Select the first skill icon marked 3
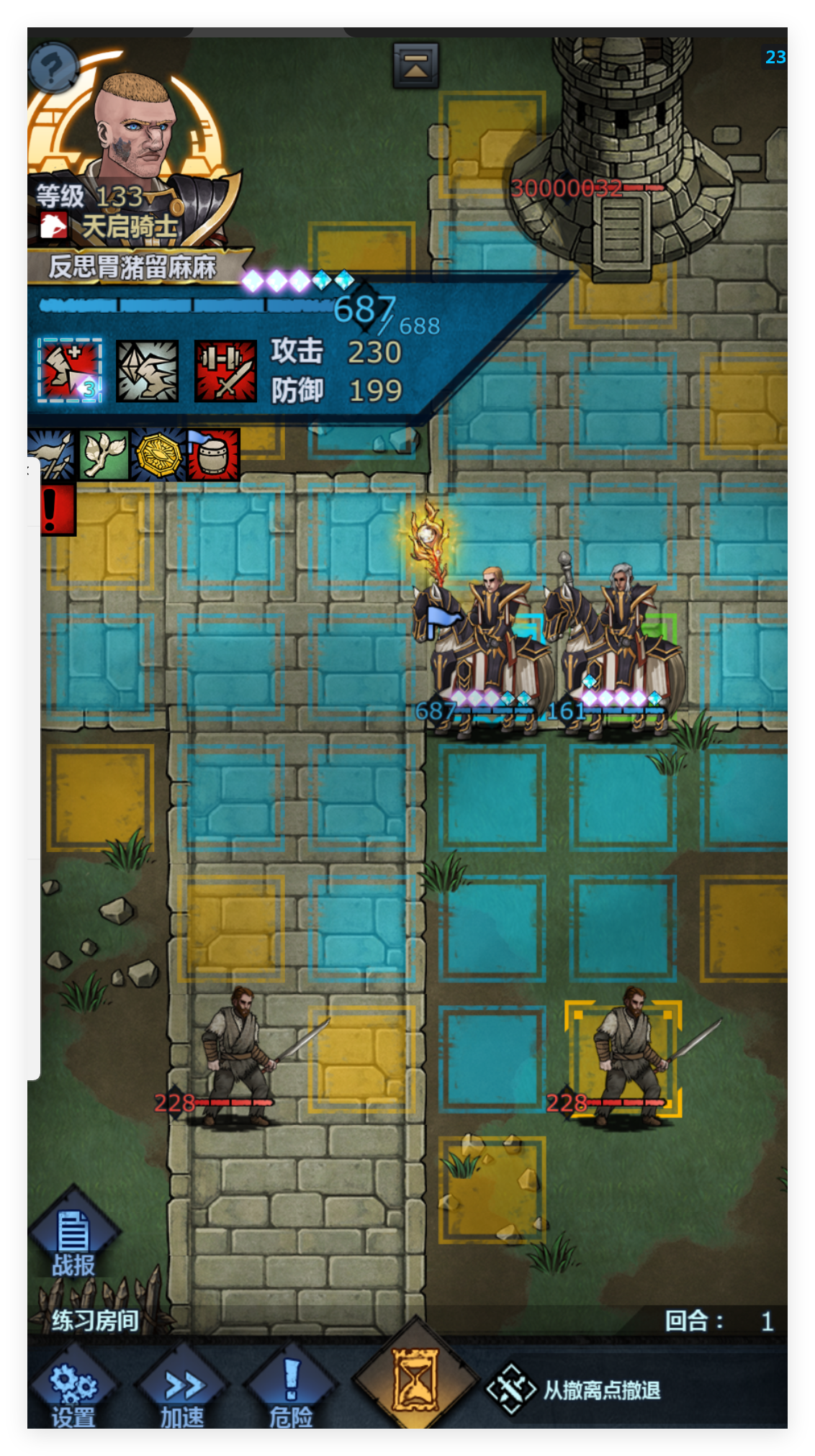Image resolution: width=815 pixels, height=1456 pixels. [69, 370]
